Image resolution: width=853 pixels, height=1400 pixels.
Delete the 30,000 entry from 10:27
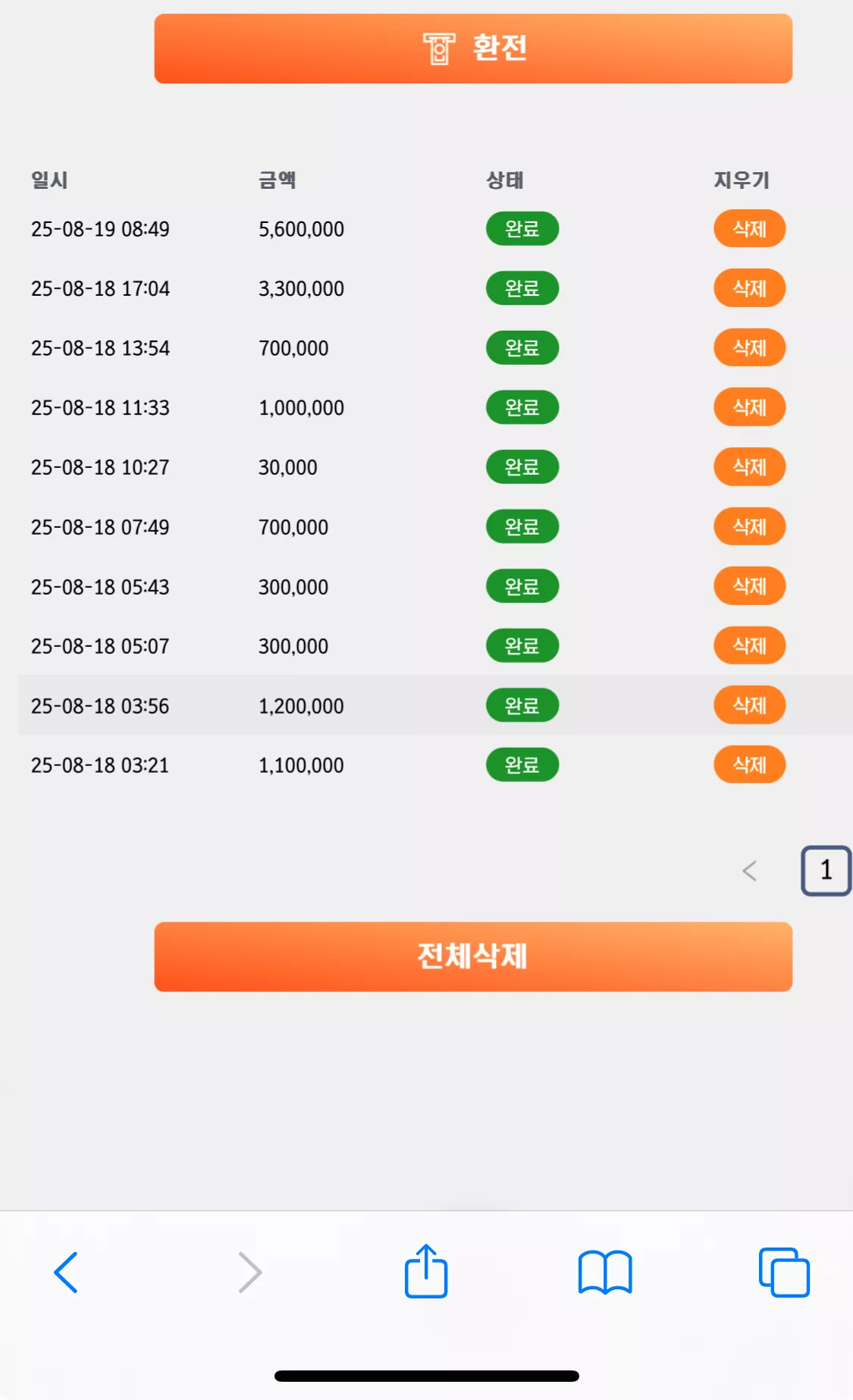(x=749, y=467)
